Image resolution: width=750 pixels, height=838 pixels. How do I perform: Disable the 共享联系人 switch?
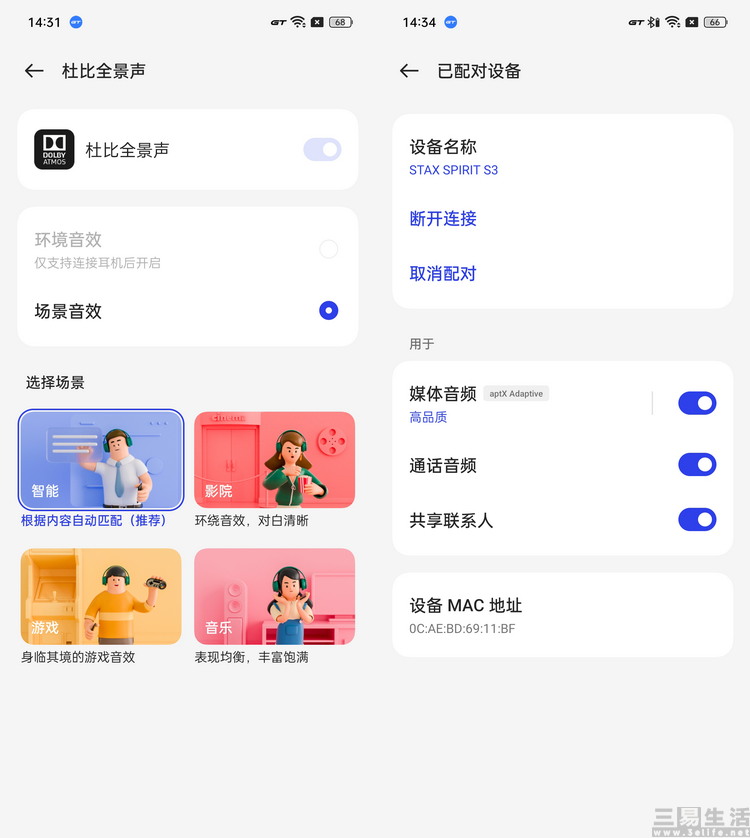point(697,520)
